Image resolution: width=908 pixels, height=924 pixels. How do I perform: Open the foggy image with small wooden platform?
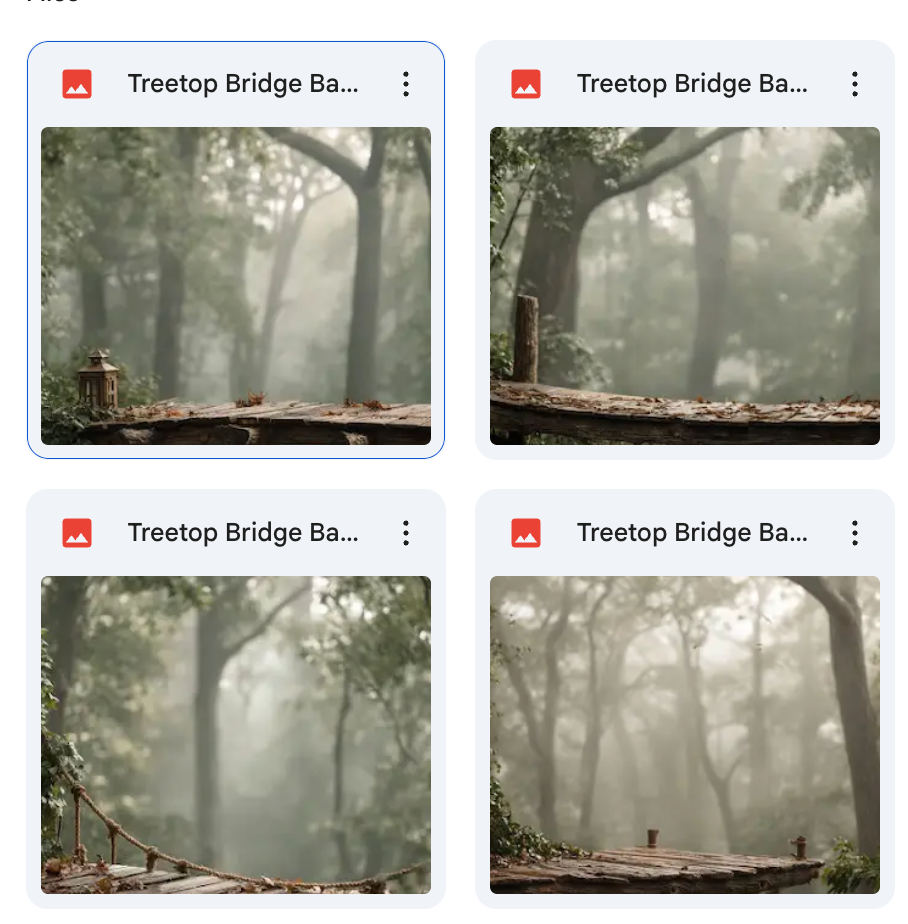coord(685,734)
